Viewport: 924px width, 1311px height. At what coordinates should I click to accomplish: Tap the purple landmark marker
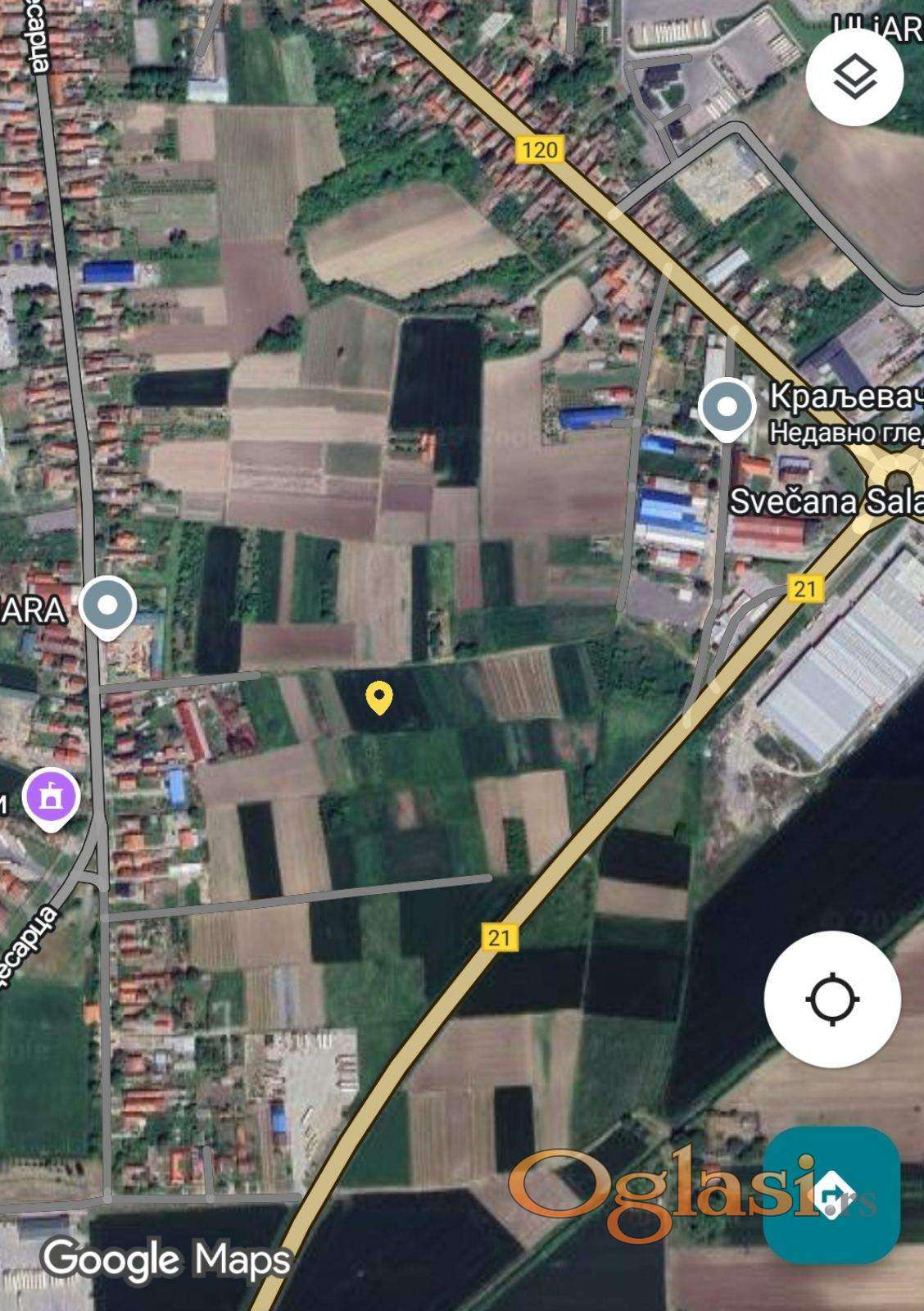pyautogui.click(x=51, y=796)
